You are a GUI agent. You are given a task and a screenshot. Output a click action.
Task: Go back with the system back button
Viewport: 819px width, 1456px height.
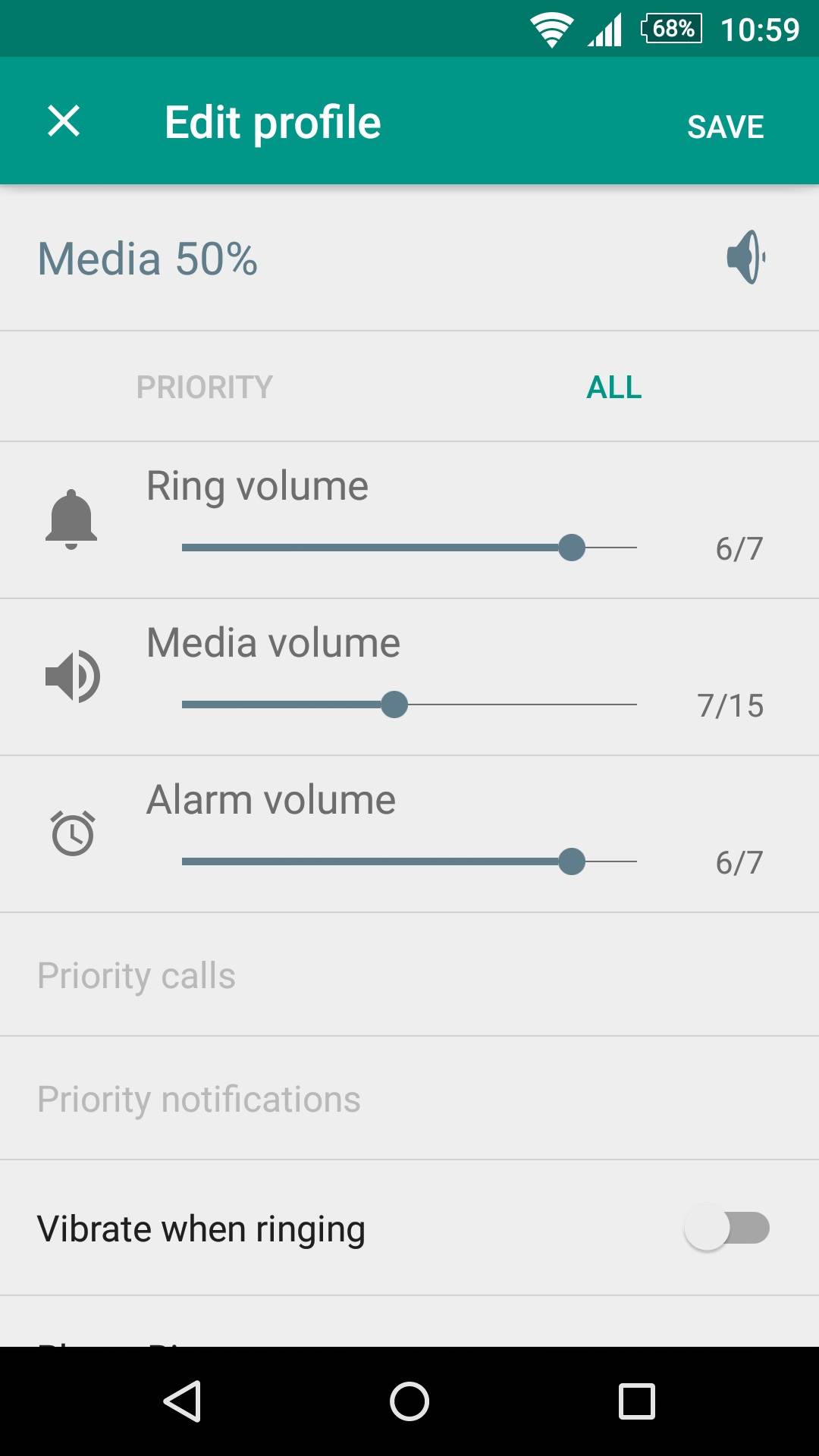[182, 1401]
